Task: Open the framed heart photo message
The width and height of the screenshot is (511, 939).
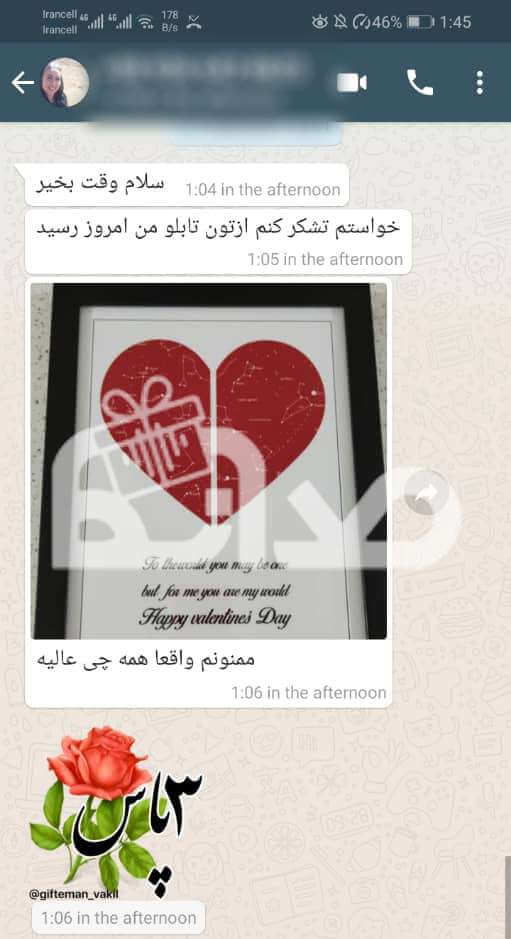Action: click(x=208, y=461)
